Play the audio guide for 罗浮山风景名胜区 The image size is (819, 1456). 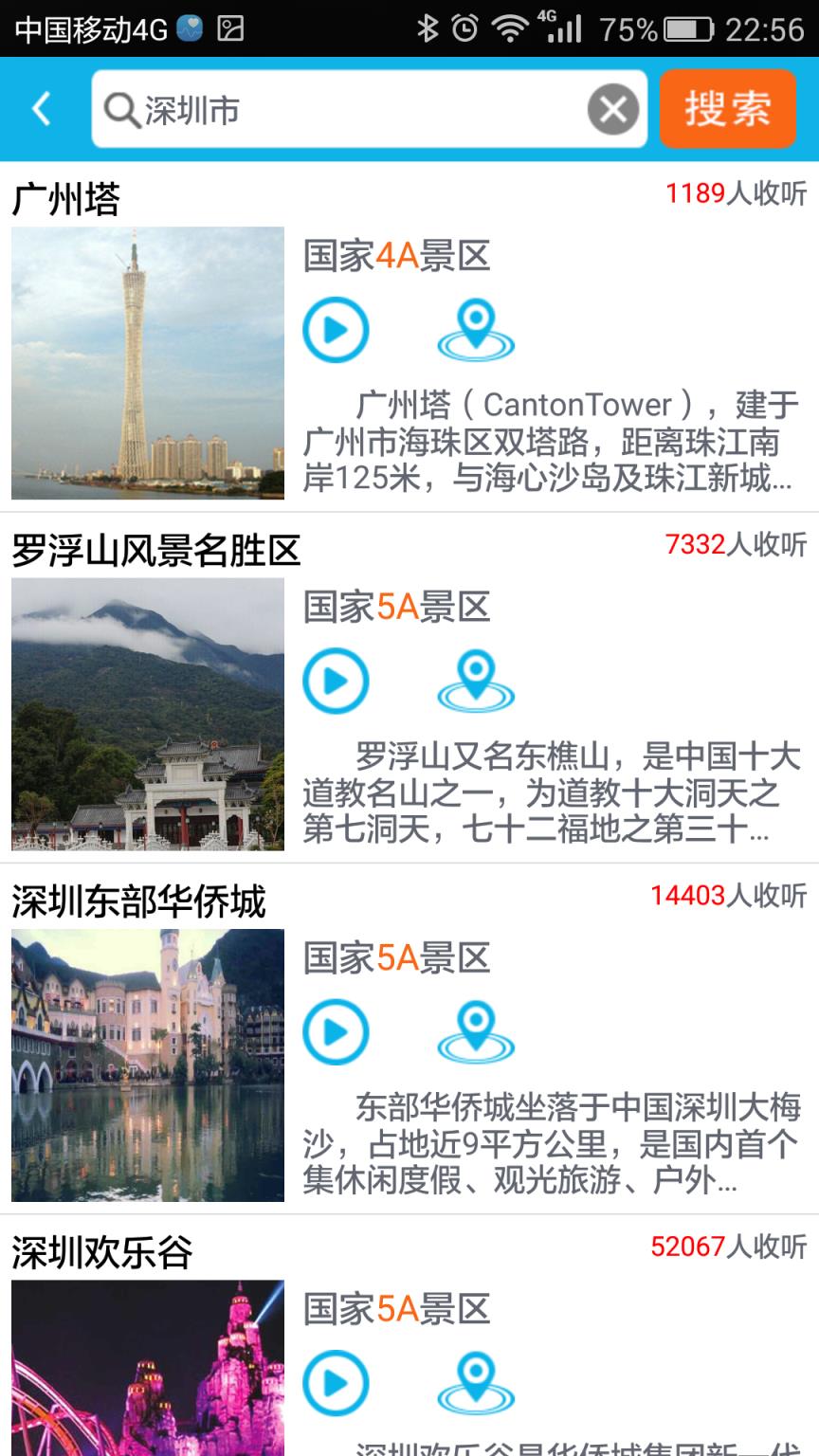pyautogui.click(x=335, y=681)
